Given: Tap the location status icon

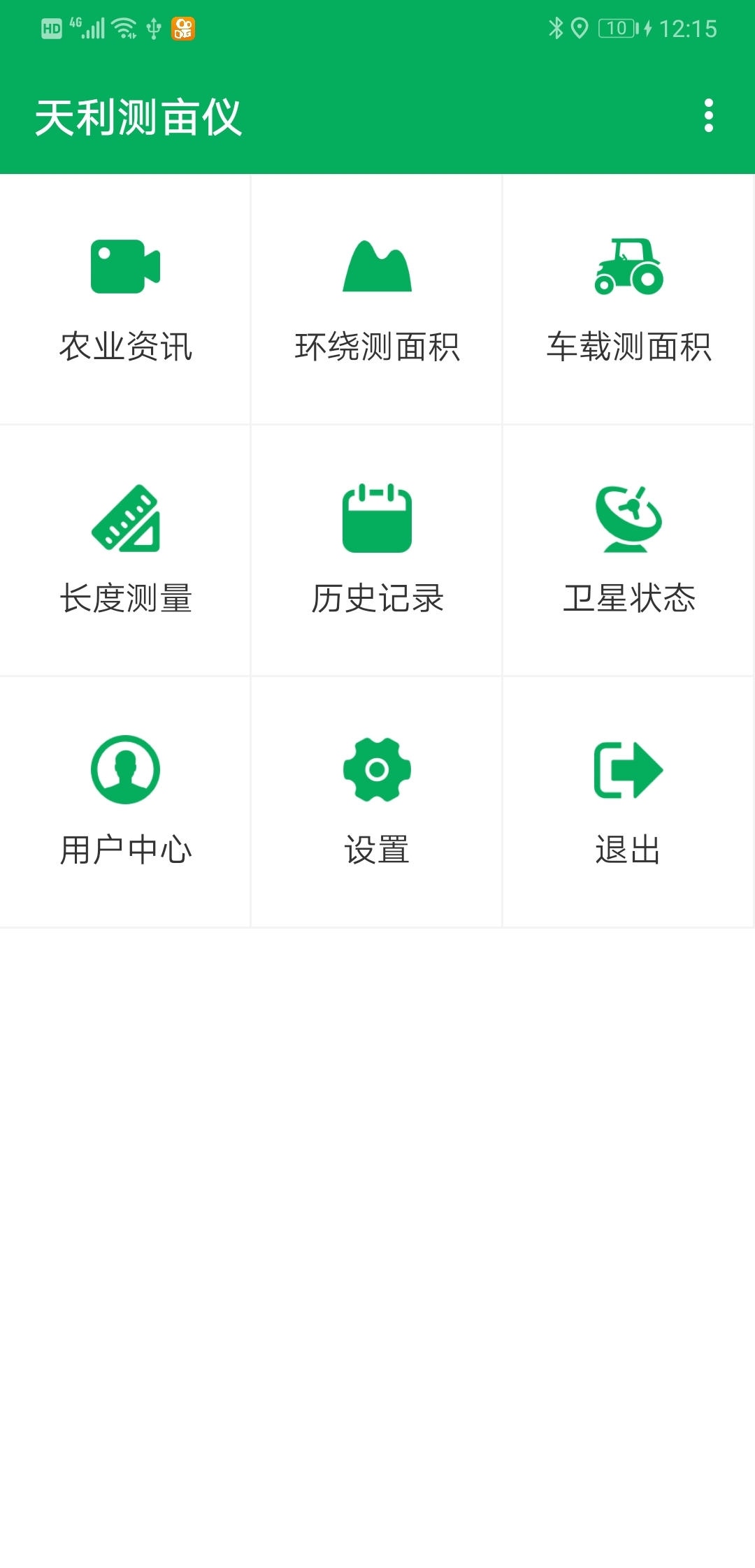Looking at the screenshot, I should click(x=580, y=27).
